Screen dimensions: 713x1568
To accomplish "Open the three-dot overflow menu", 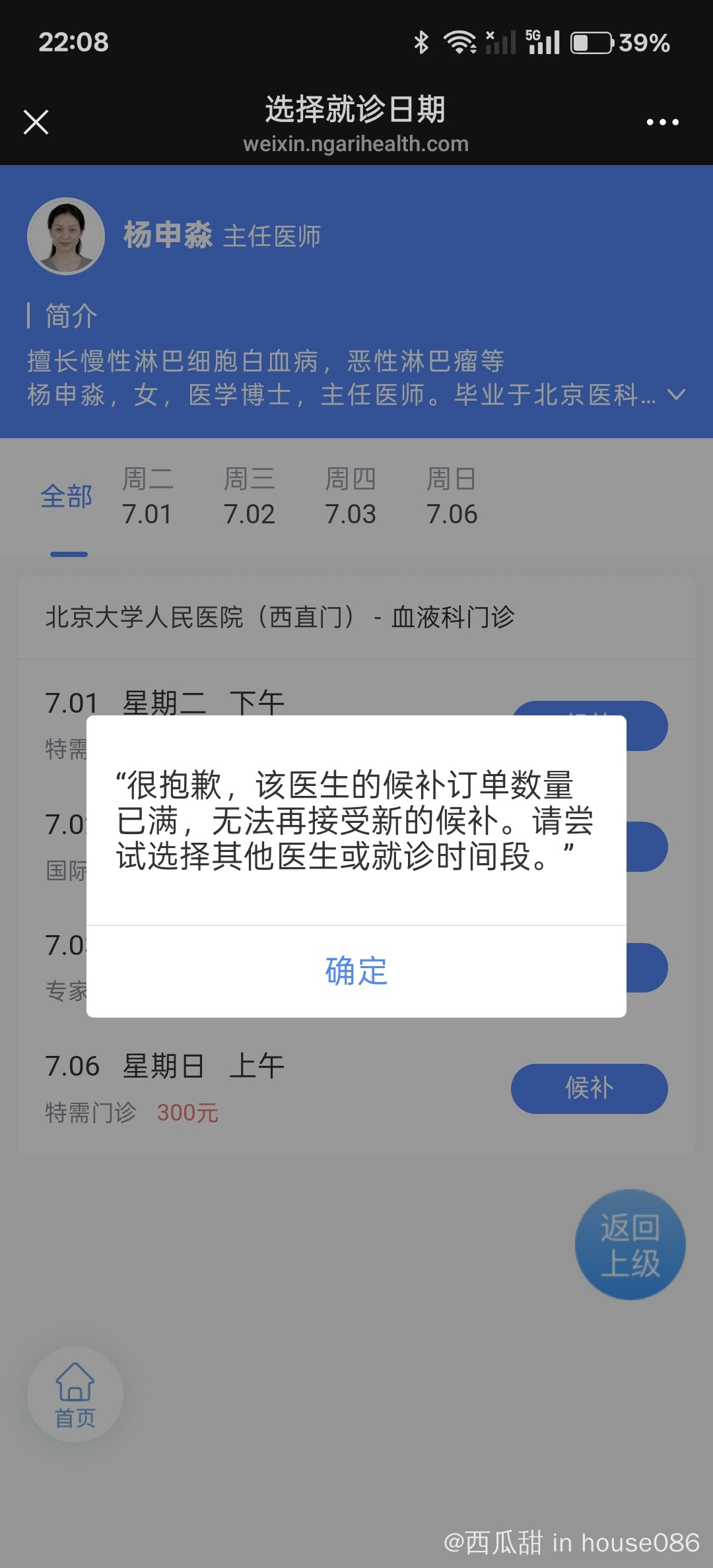I will (x=662, y=122).
